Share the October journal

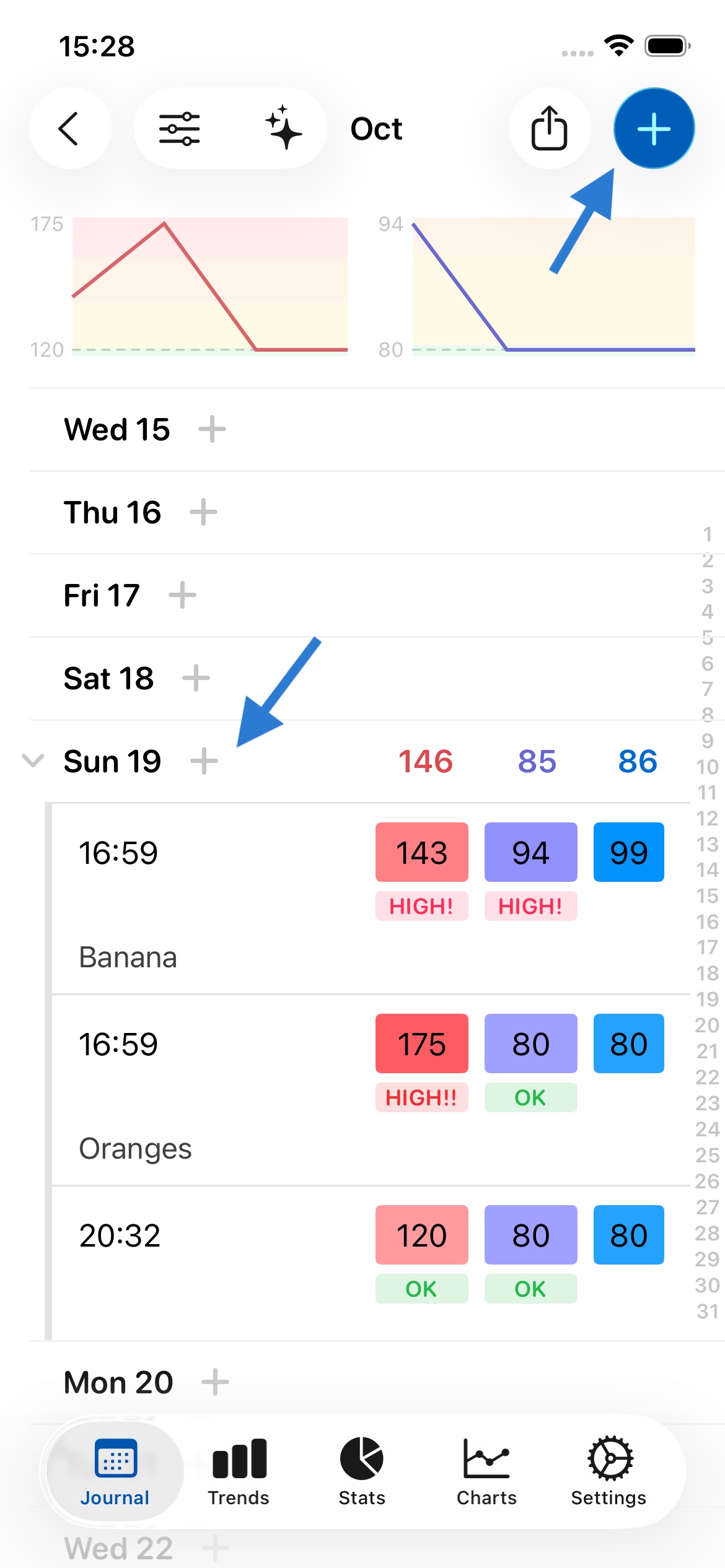pyautogui.click(x=549, y=129)
